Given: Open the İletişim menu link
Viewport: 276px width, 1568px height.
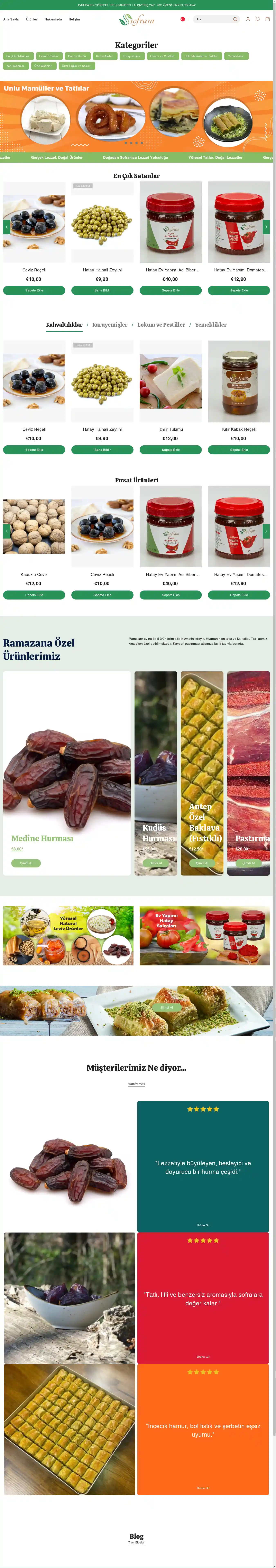Looking at the screenshot, I should (x=74, y=19).
